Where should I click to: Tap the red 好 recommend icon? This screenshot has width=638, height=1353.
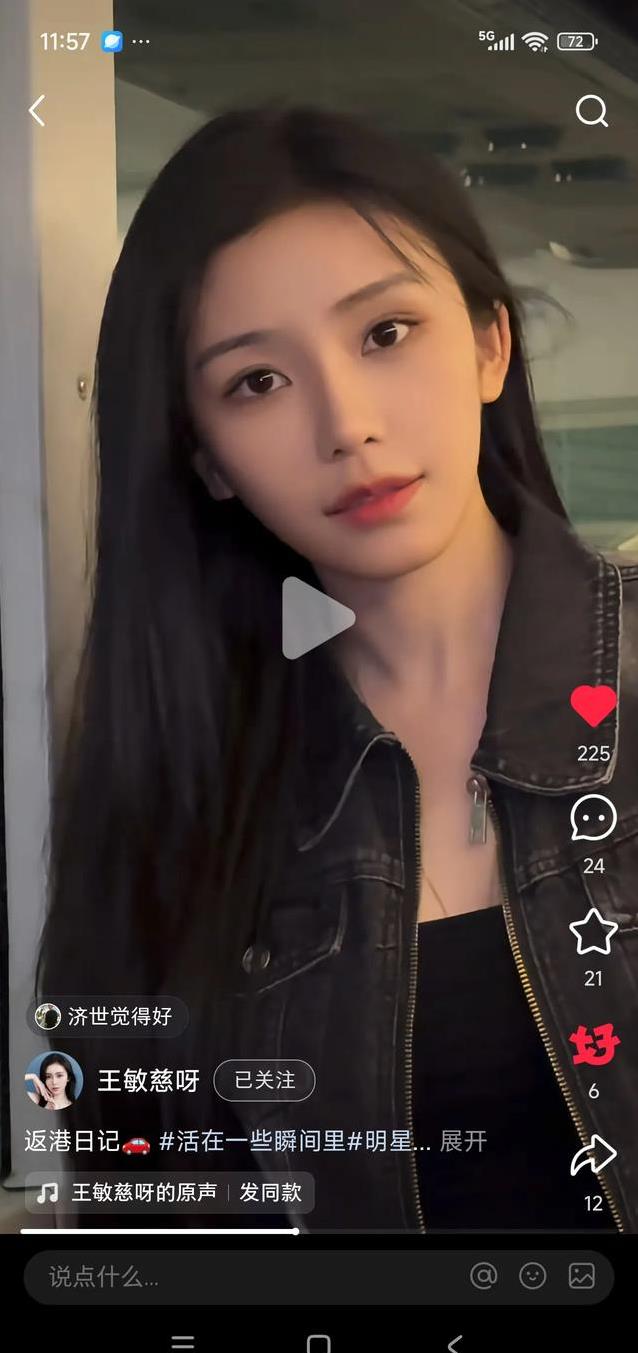pyautogui.click(x=594, y=1046)
